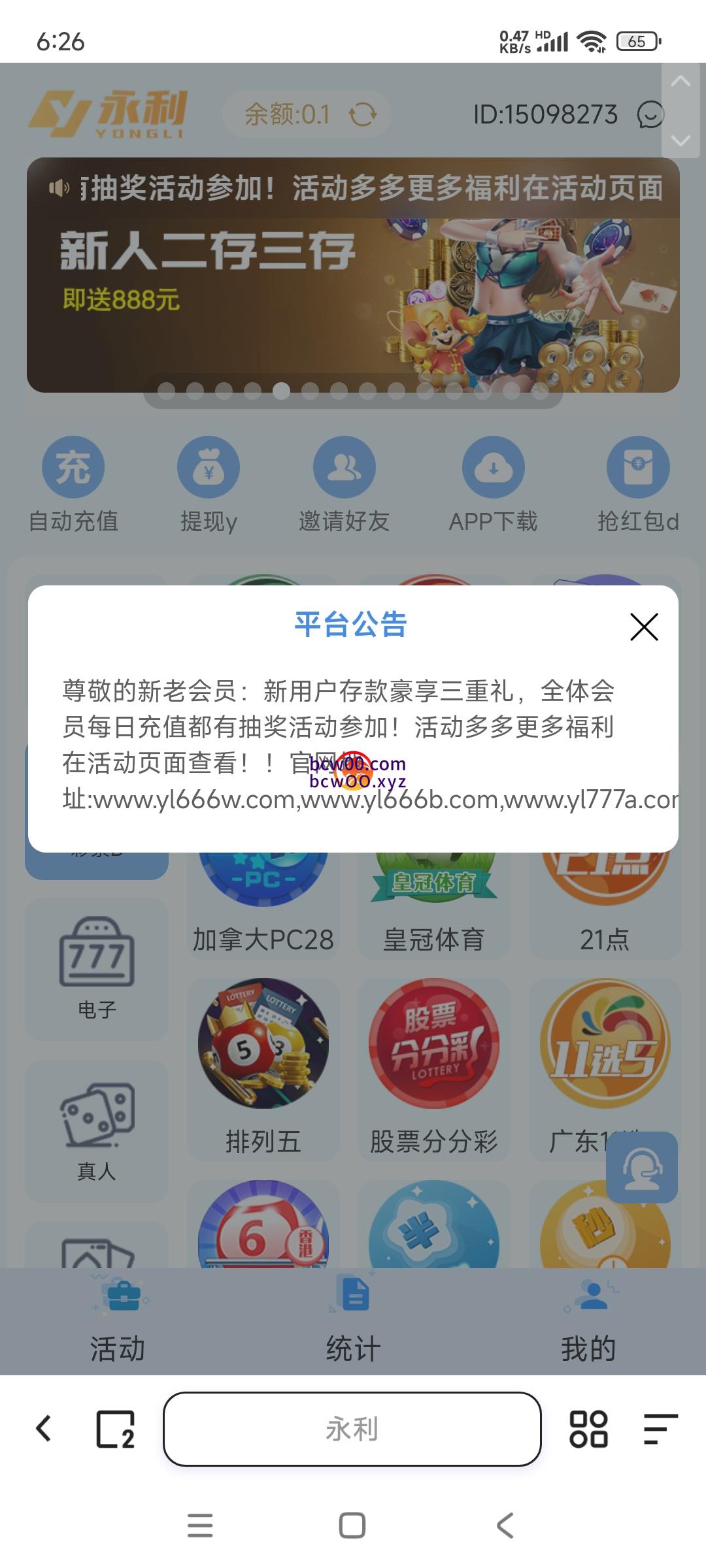Image resolution: width=706 pixels, height=1568 pixels.
Task: Open 自动充值 recharge
Action: pos(73,485)
